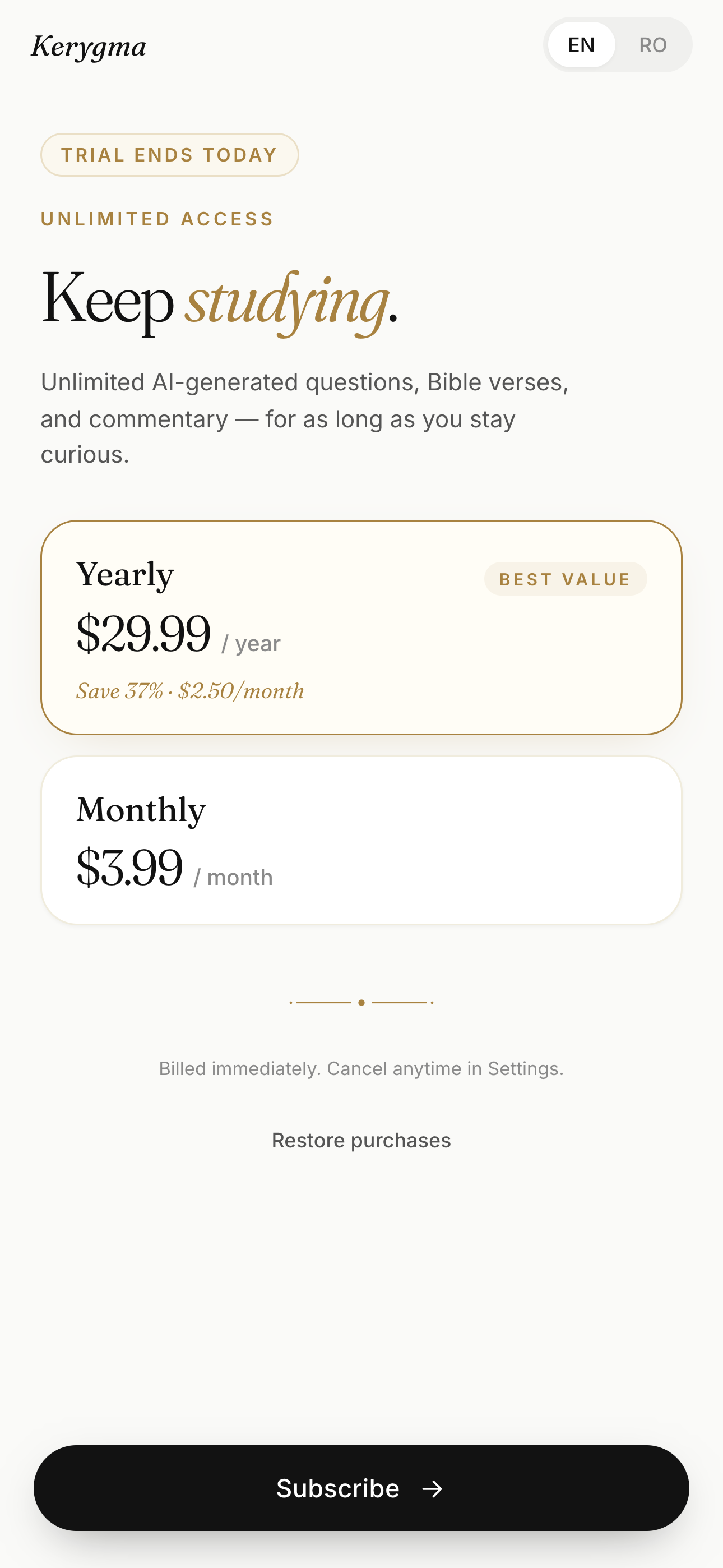Click the gold dot in the page indicator
This screenshot has width=723, height=1568.
tap(361, 1003)
